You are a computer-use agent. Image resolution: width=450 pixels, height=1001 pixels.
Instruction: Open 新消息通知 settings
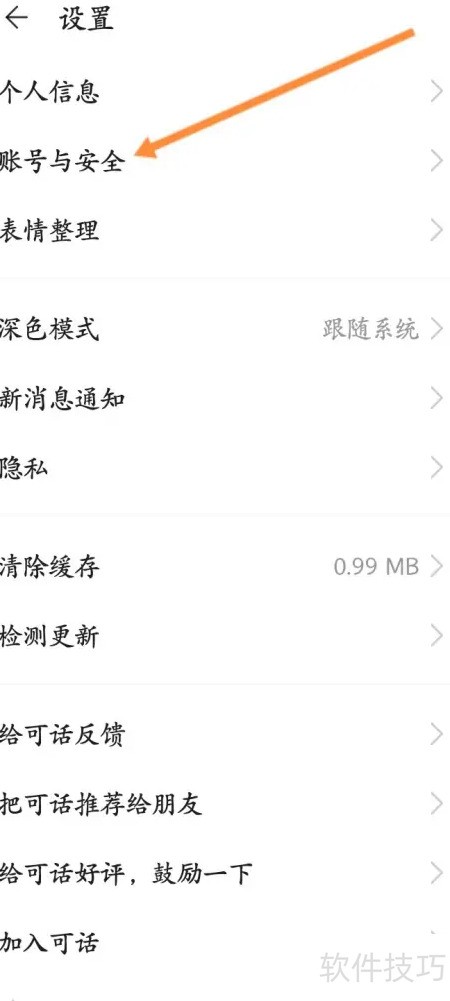[x=225, y=399]
